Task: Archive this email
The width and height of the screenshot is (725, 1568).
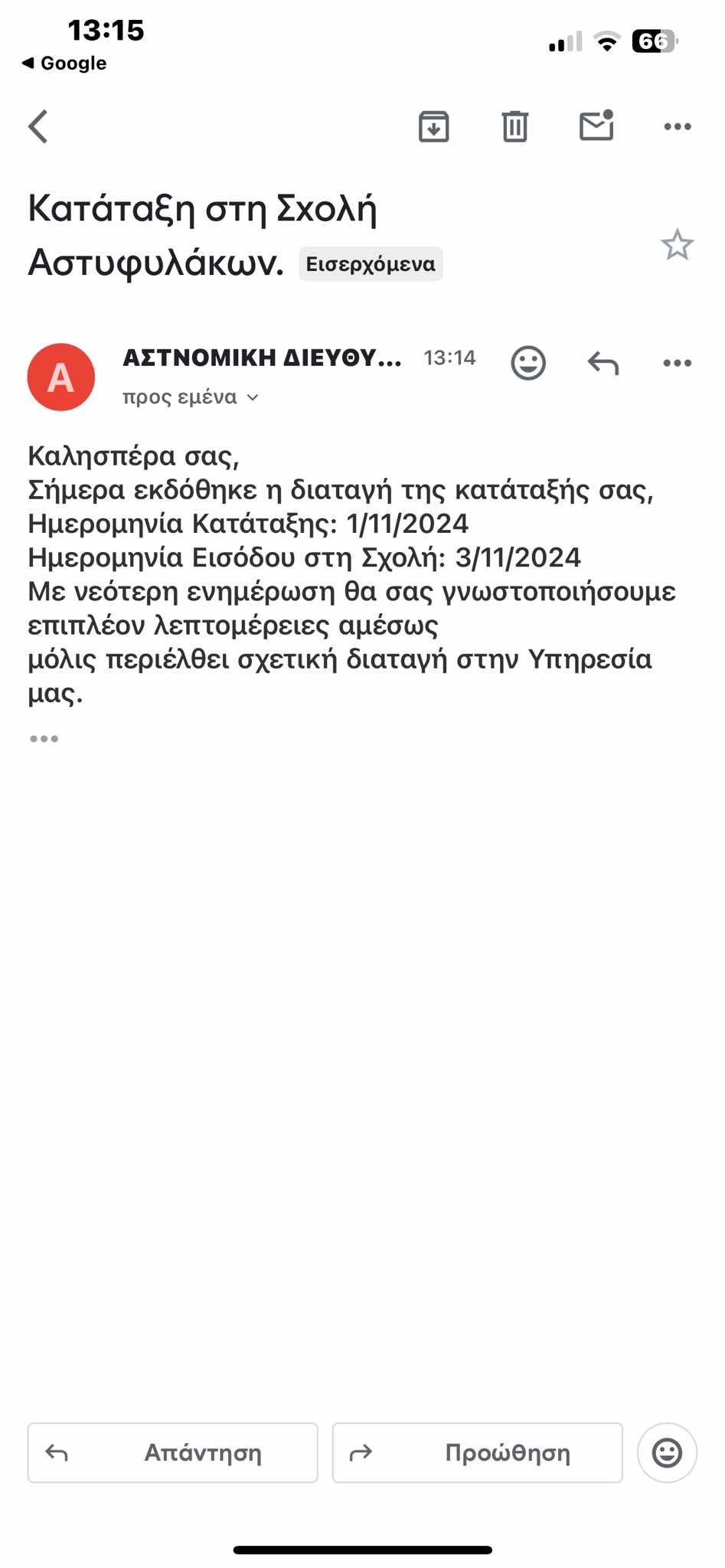Action: point(433,126)
